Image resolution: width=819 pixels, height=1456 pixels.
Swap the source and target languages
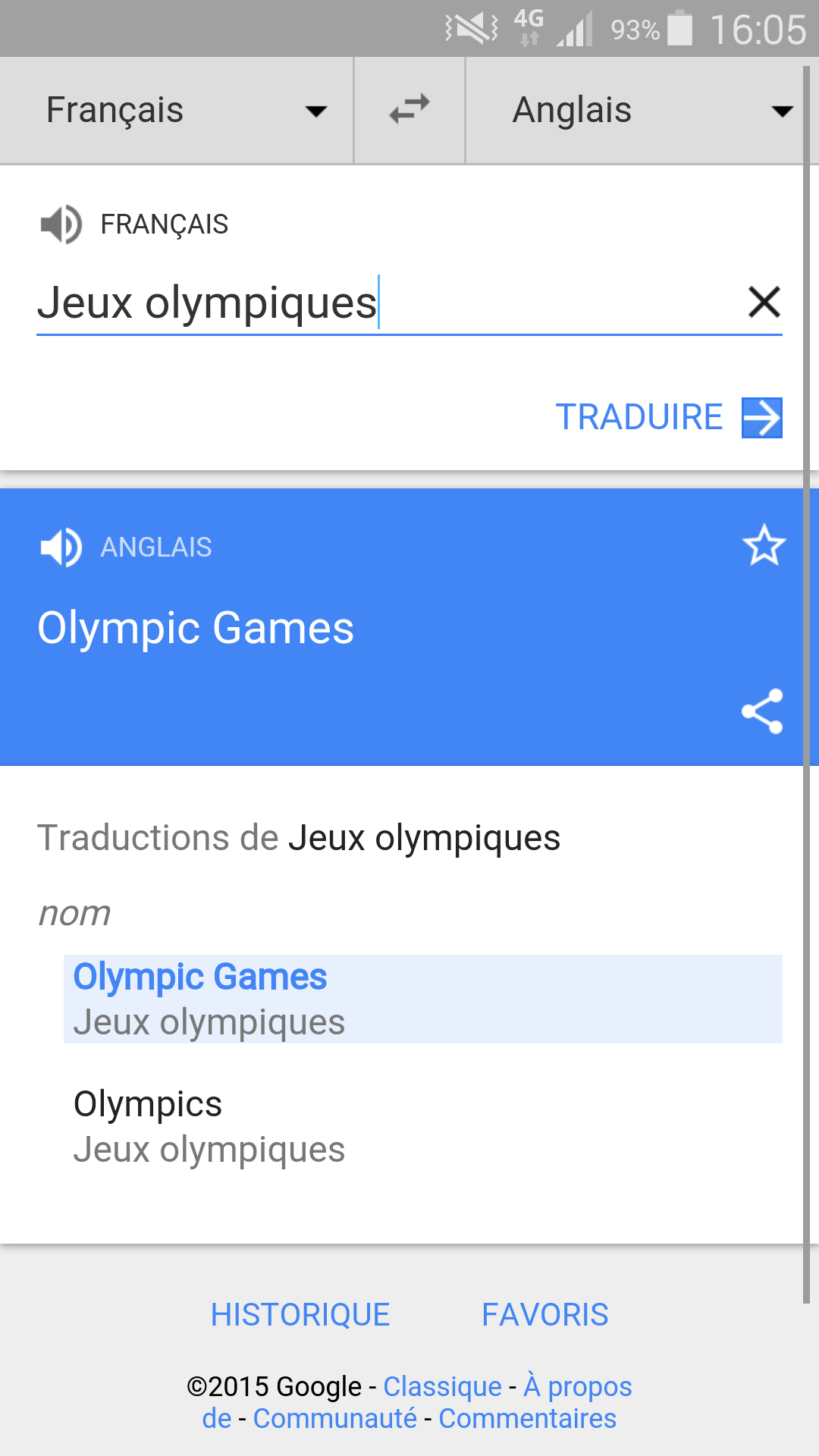(x=409, y=111)
